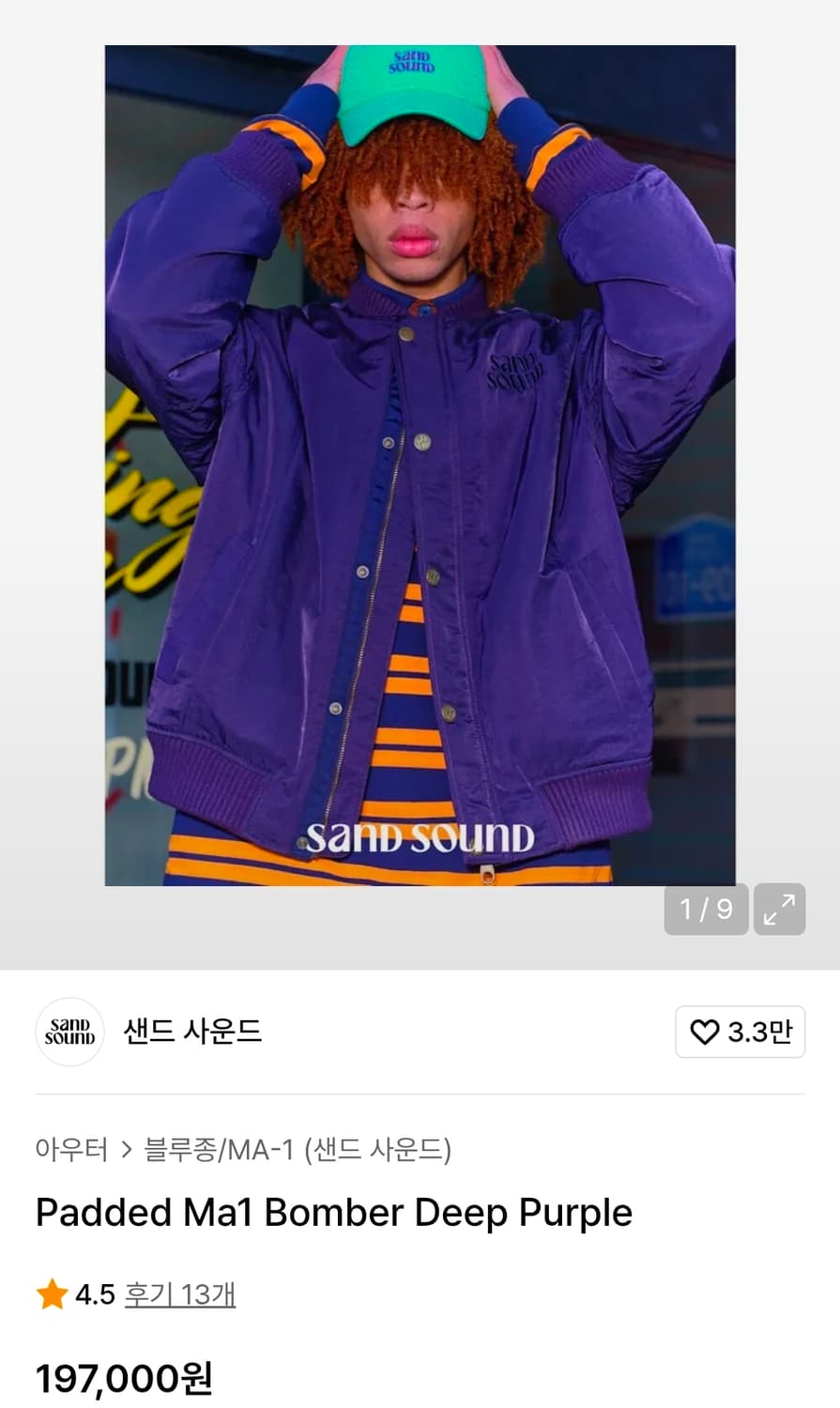Expand the breadcrumb chevron between categories
This screenshot has height=1408, width=840.
[x=130, y=1150]
